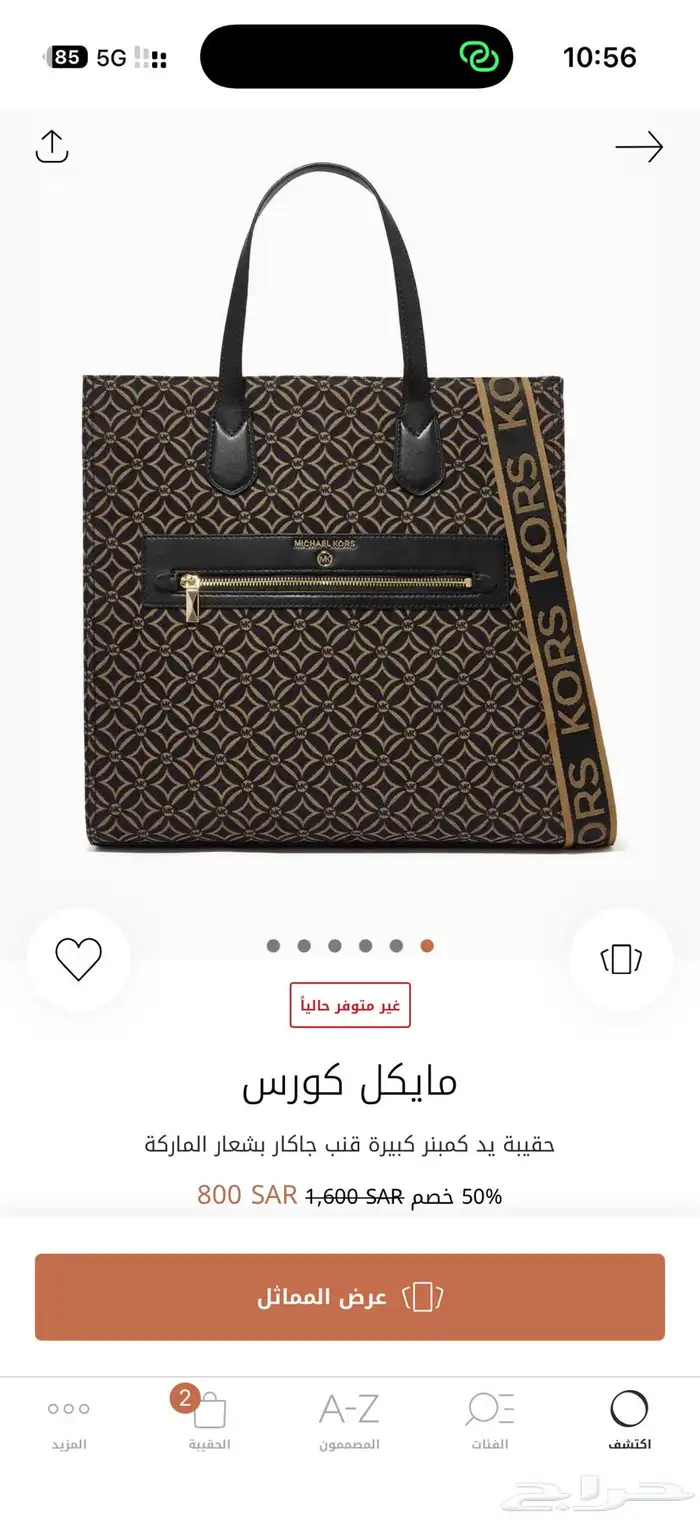Select the first image page indicator dot
700x1522 pixels.
[x=273, y=946]
